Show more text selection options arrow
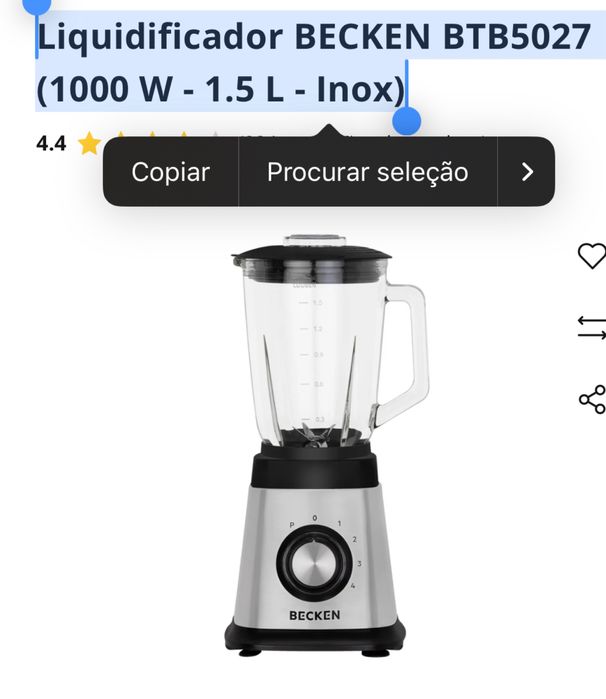The height and width of the screenshot is (699, 606). (527, 172)
